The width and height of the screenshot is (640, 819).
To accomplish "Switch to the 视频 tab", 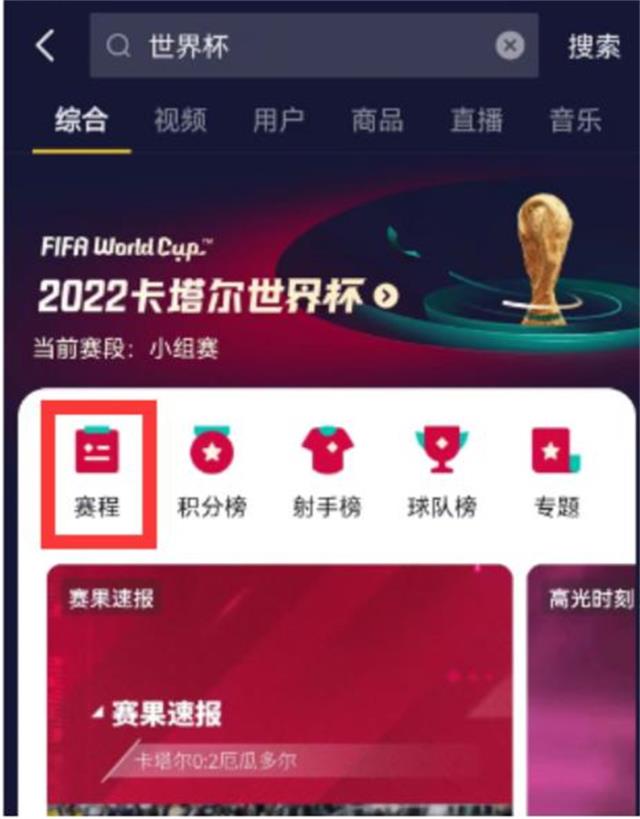I will coord(180,121).
